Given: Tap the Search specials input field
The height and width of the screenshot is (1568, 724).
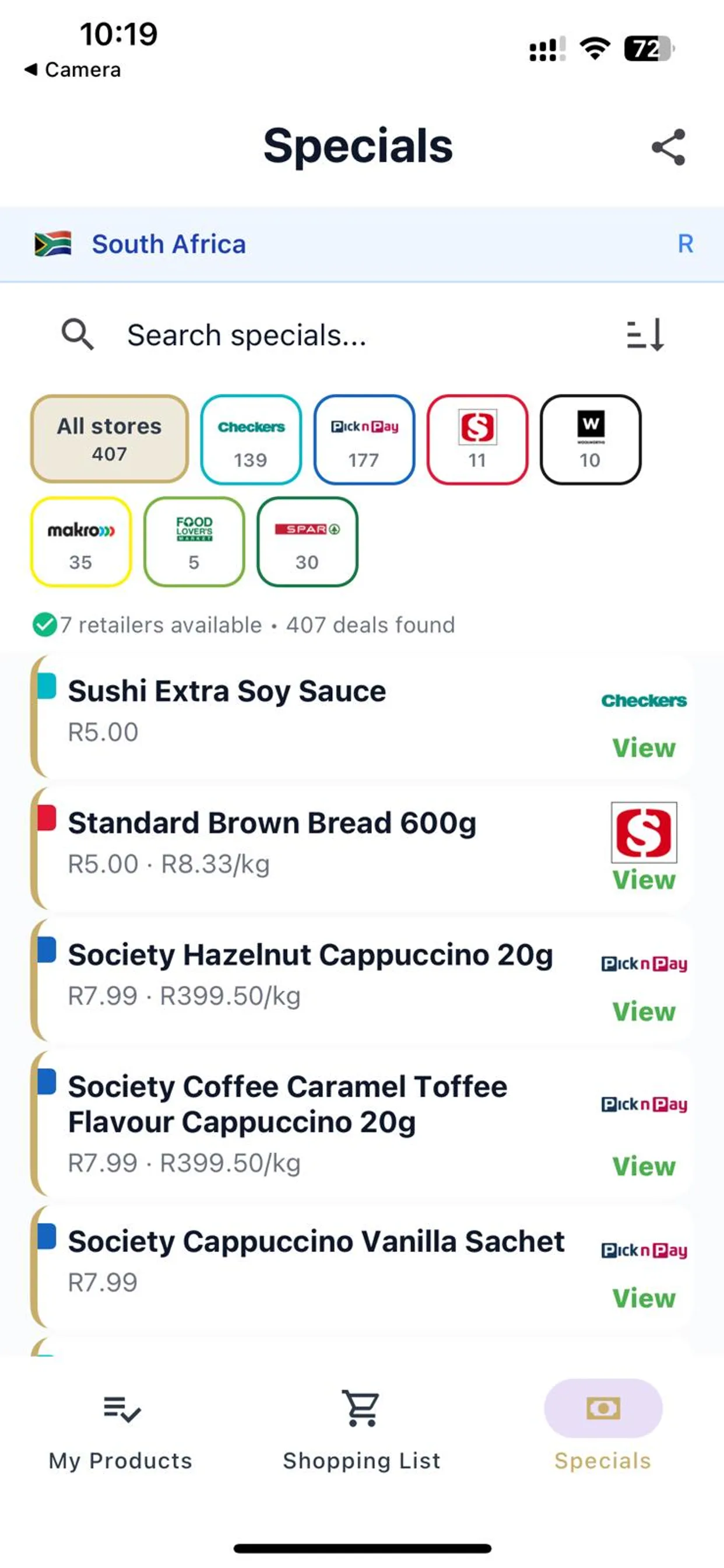Looking at the screenshot, I should [x=247, y=335].
